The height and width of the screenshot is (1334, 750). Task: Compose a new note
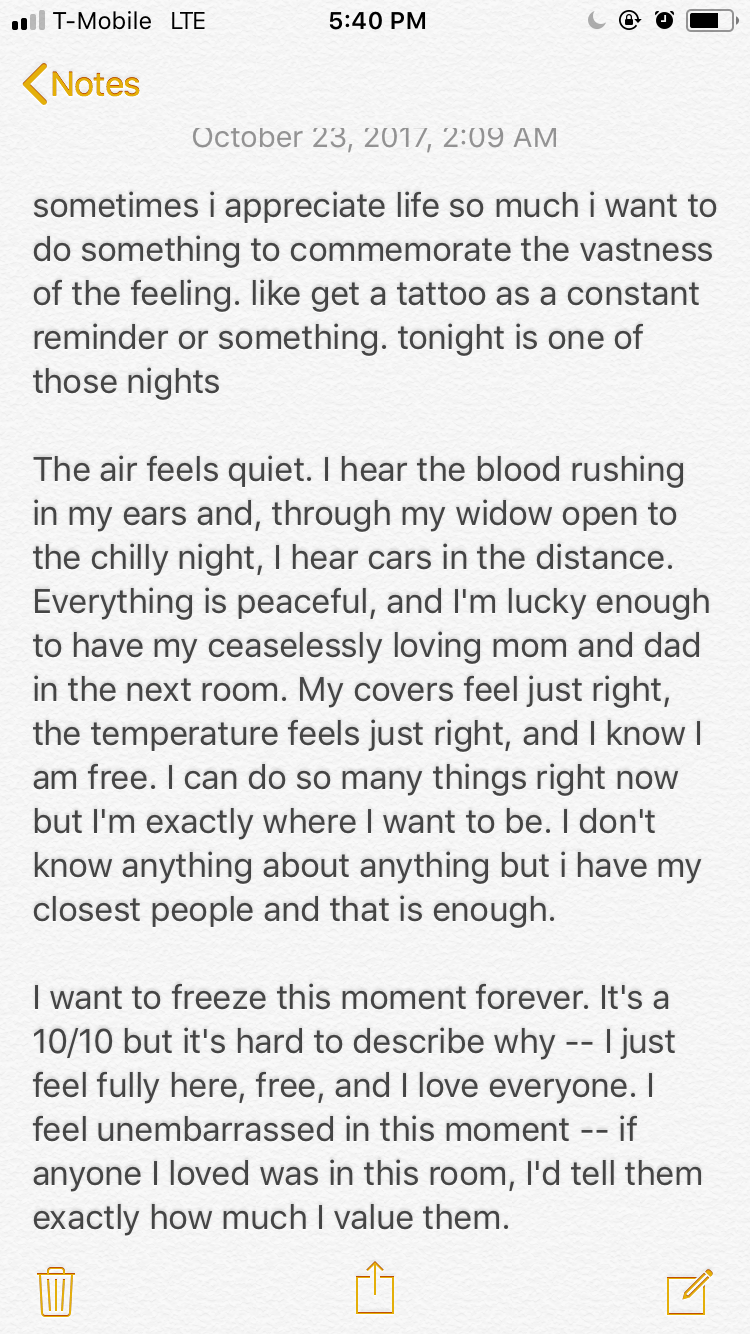(x=690, y=1290)
